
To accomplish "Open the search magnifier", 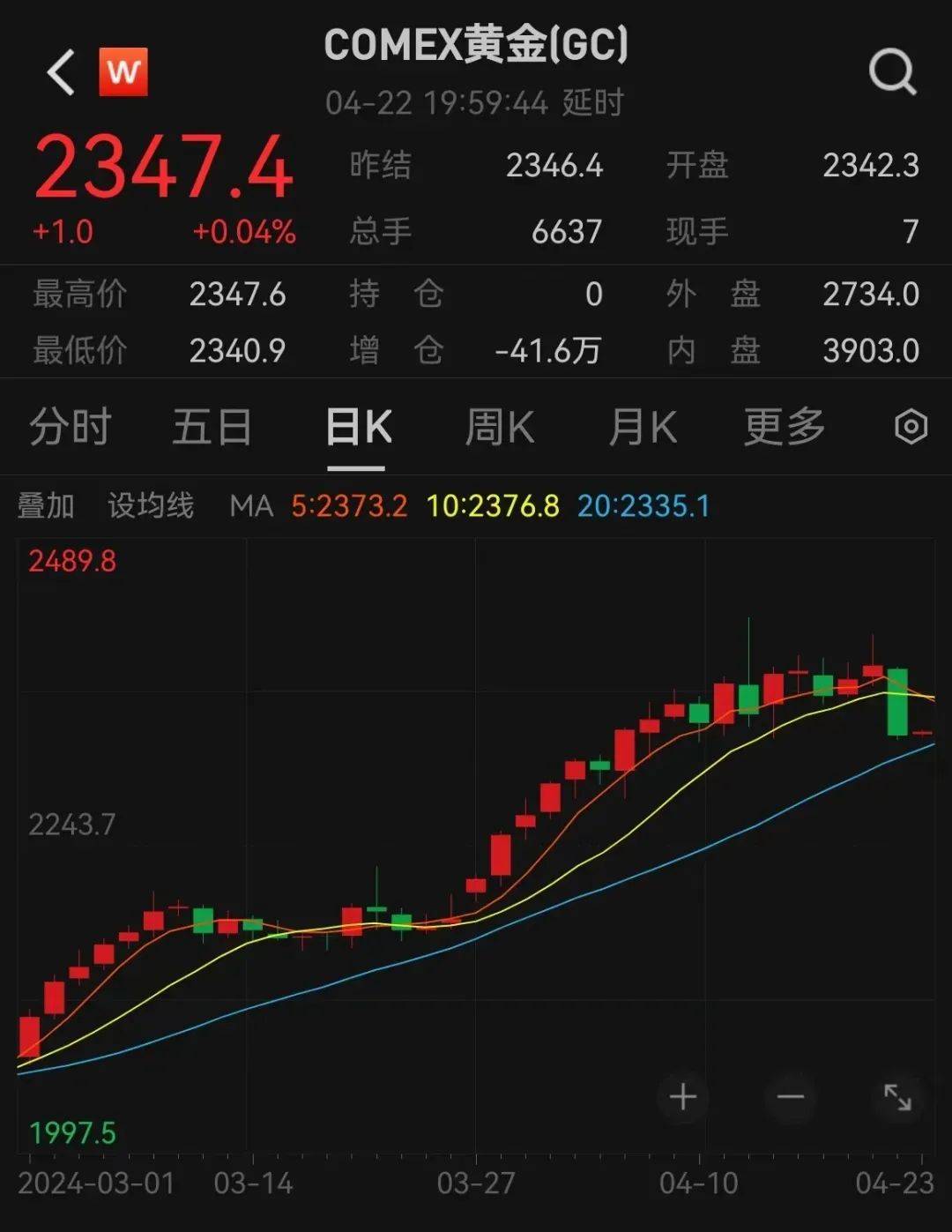I will 894,72.
